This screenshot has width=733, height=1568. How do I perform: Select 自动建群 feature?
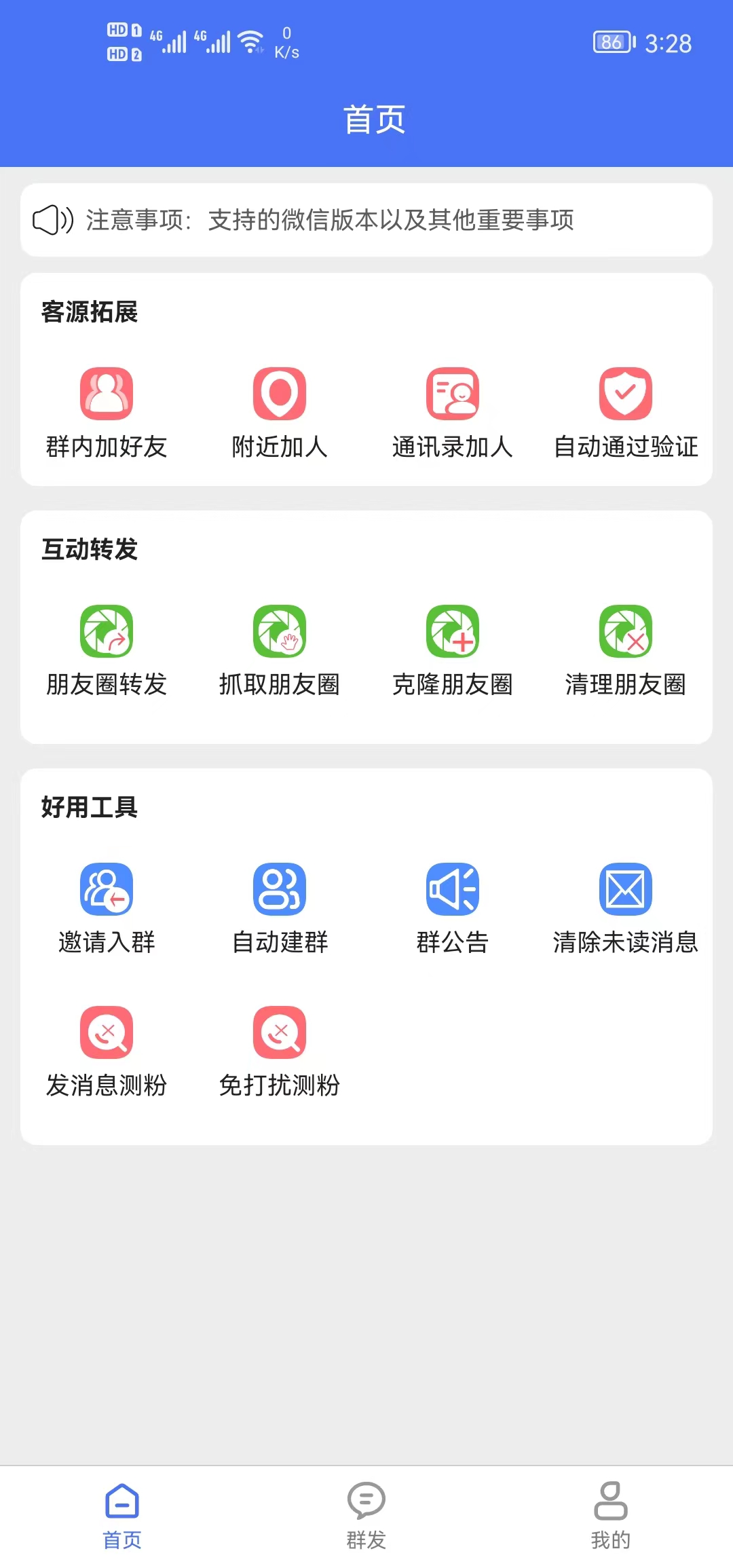point(280,909)
